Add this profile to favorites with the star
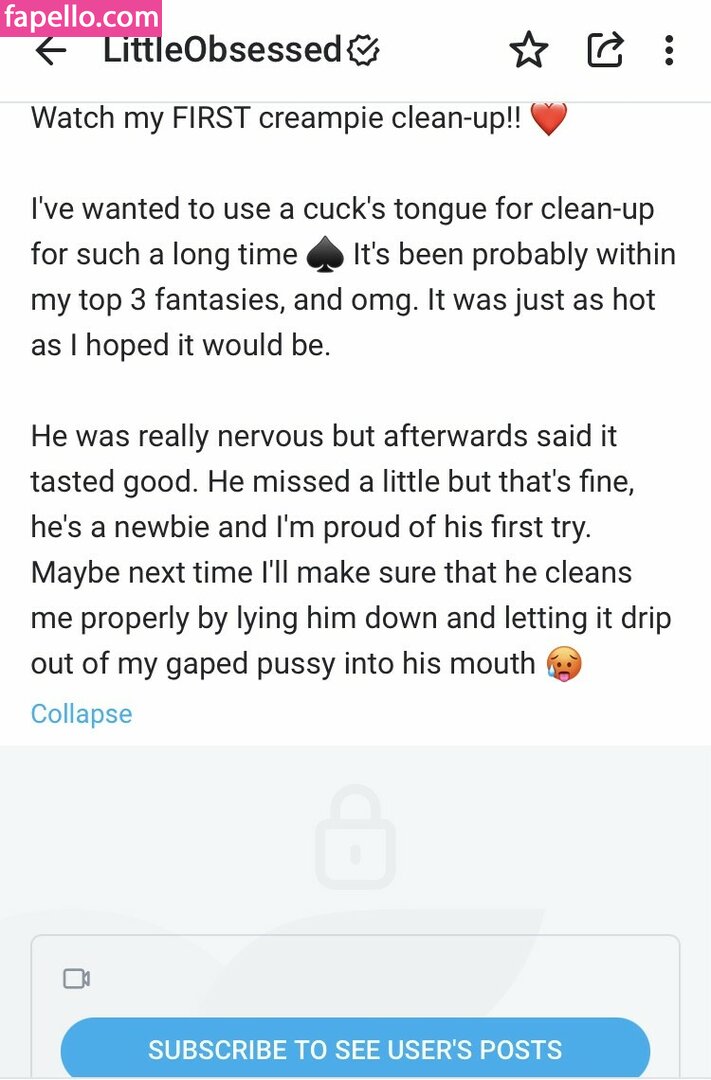Image resolution: width=711 pixels, height=1080 pixels. (x=528, y=50)
